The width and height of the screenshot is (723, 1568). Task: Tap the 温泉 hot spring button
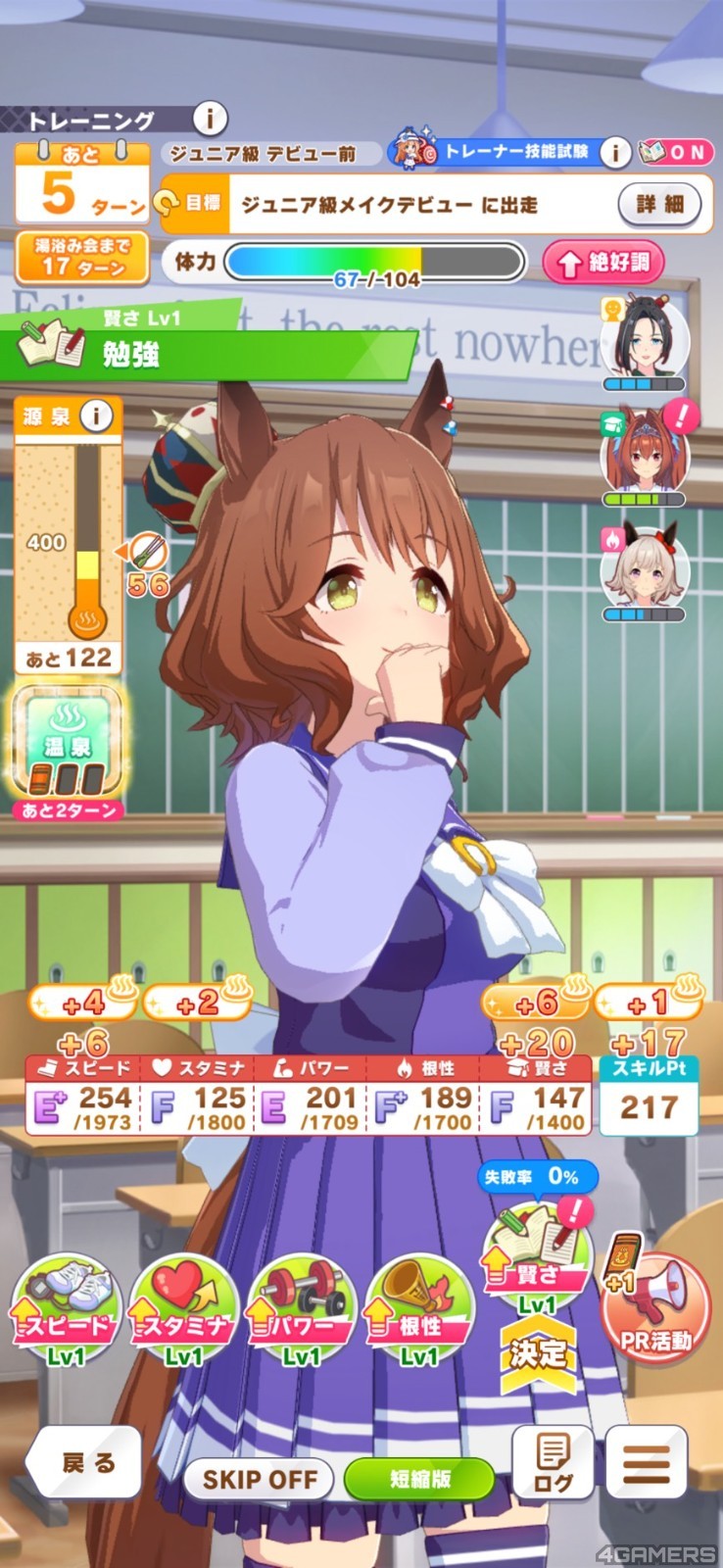67,743
